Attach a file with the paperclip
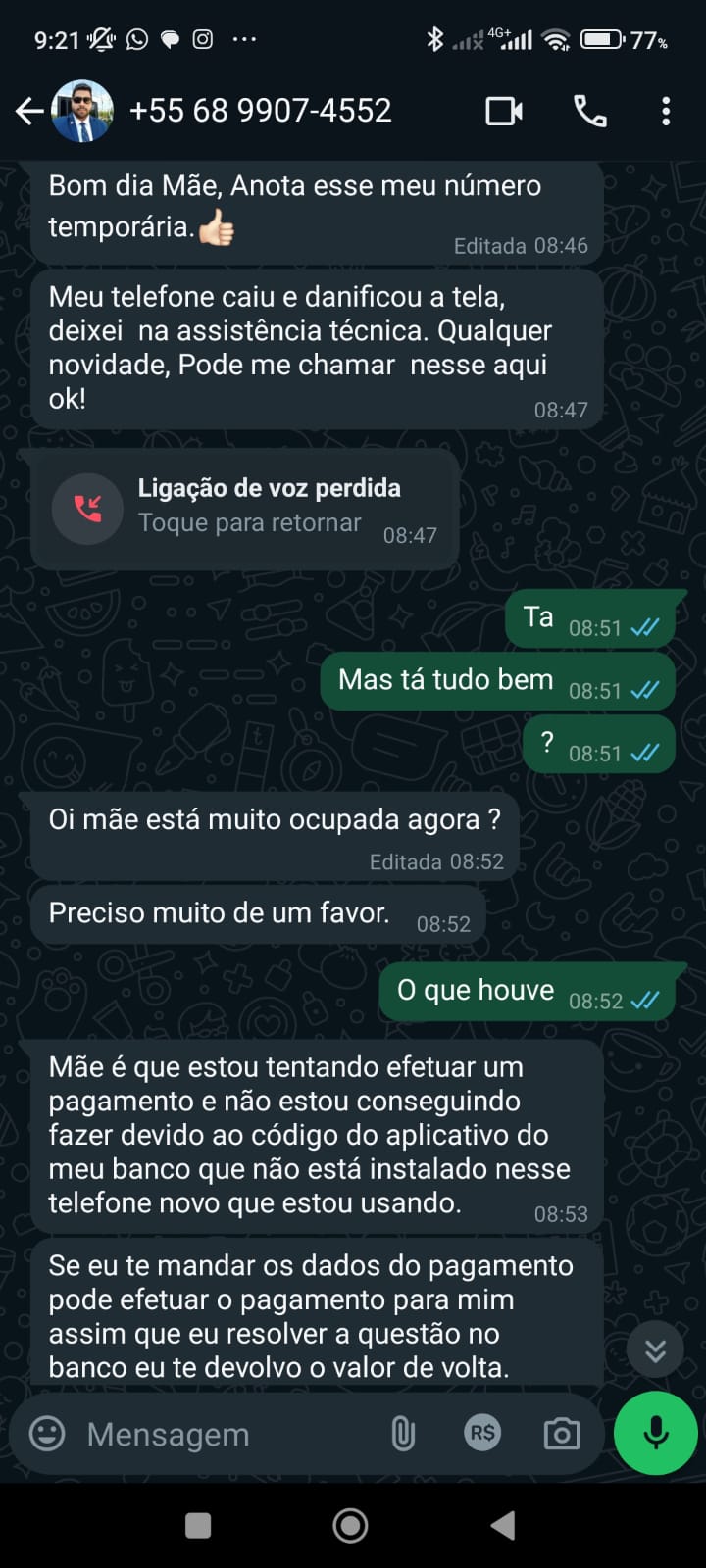The width and height of the screenshot is (706, 1568). click(403, 1434)
